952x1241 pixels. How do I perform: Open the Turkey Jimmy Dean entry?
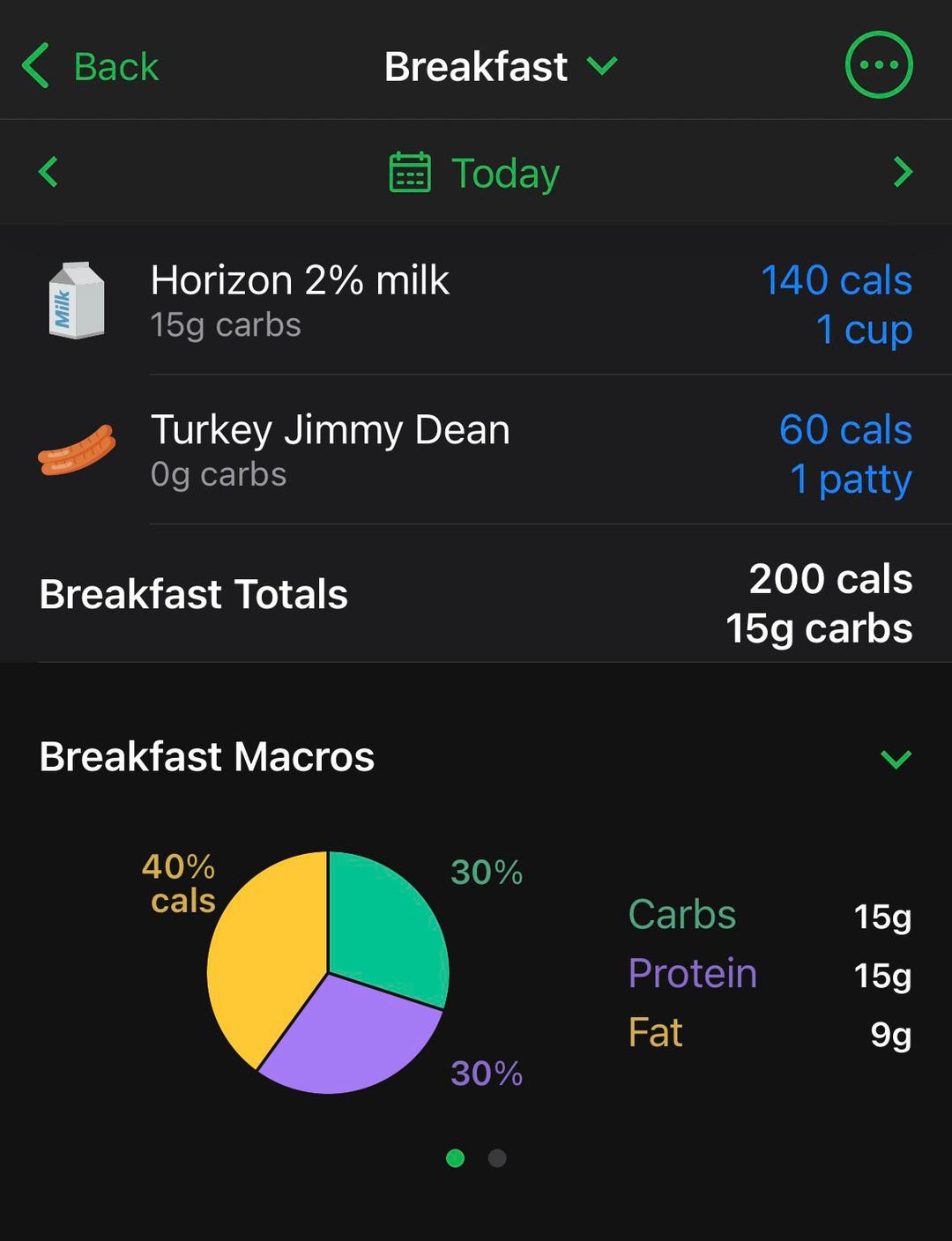[x=476, y=451]
